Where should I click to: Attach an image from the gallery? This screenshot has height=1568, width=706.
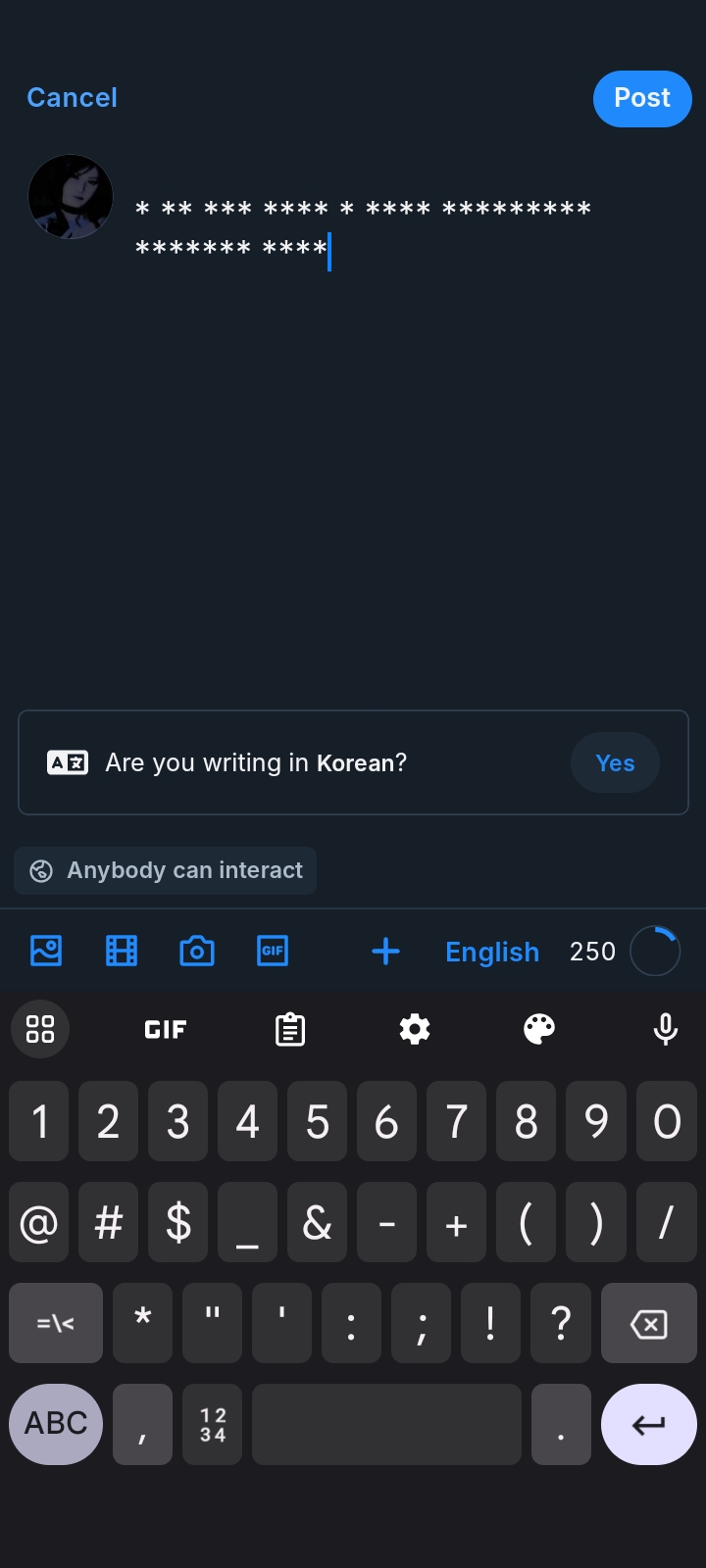click(x=46, y=951)
